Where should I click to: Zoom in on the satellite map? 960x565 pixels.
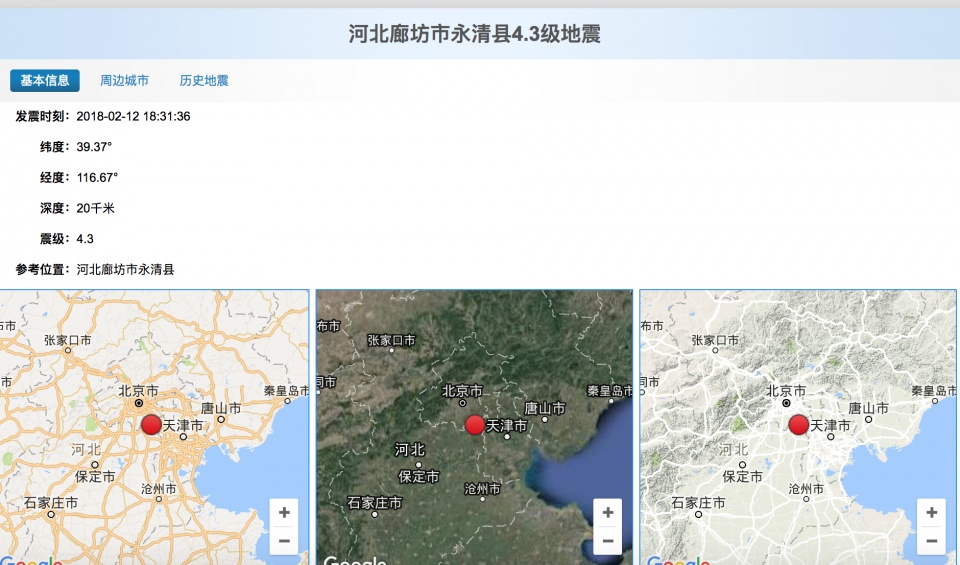[x=607, y=513]
